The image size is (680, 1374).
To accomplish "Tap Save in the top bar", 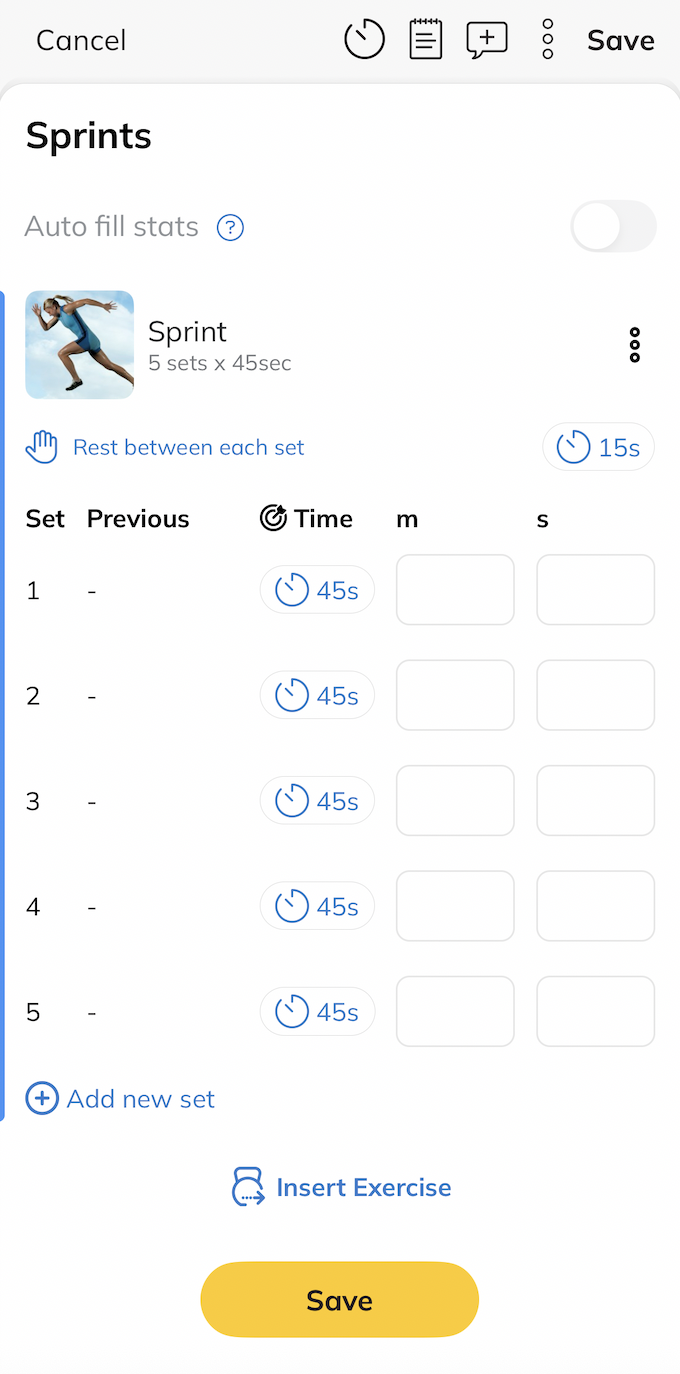I will coord(620,40).
